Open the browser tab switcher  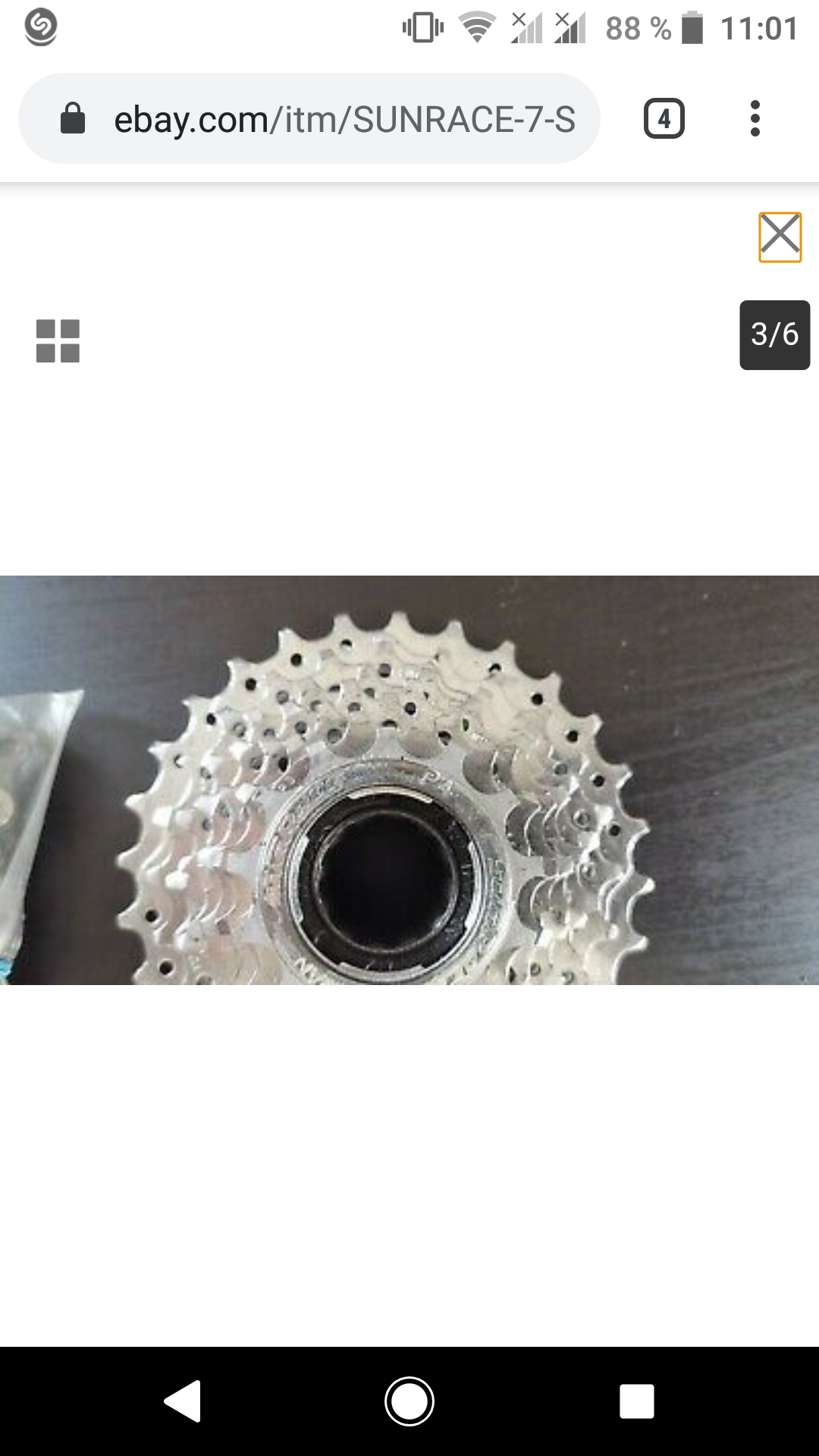point(664,119)
